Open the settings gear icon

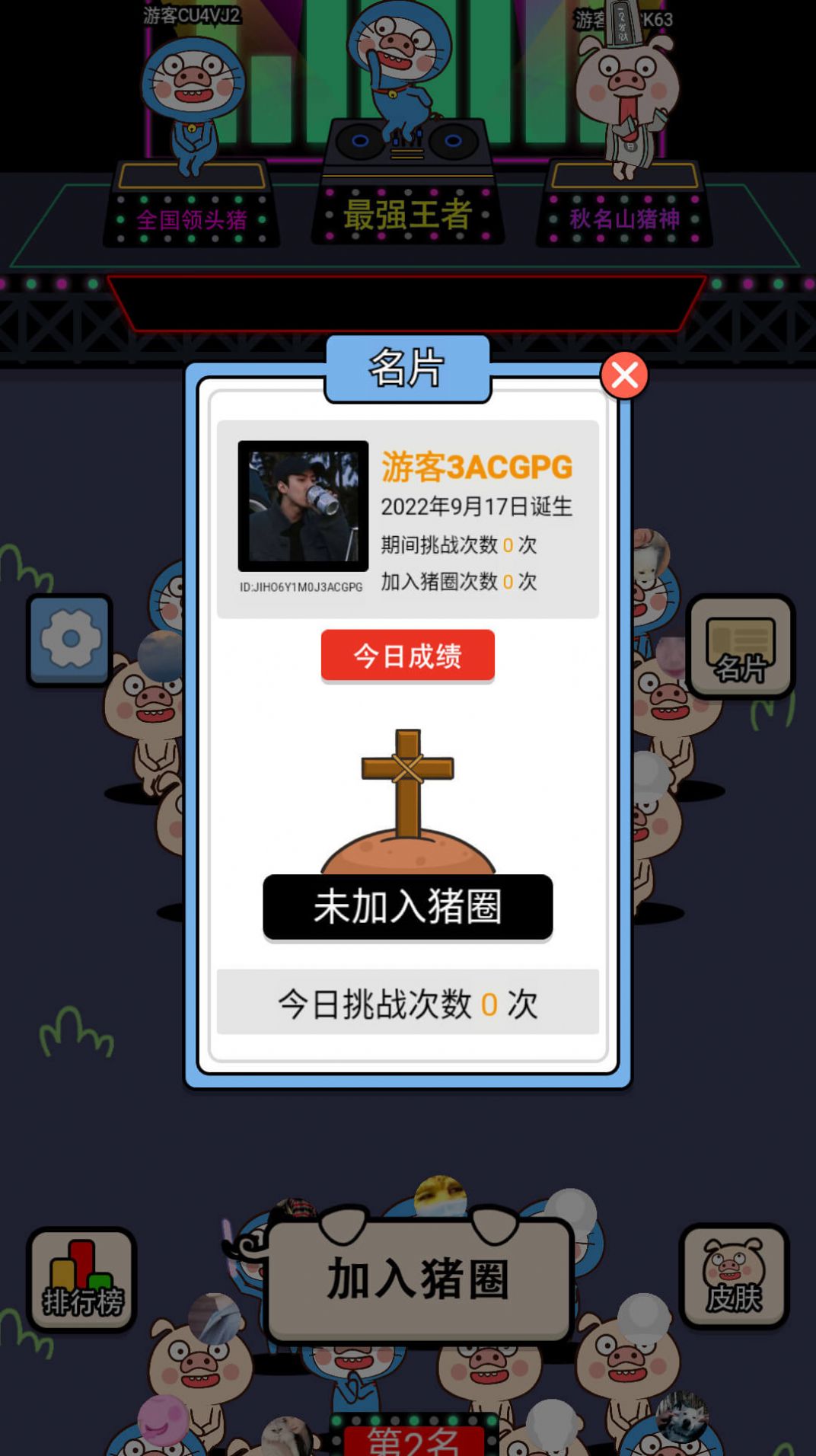point(69,640)
